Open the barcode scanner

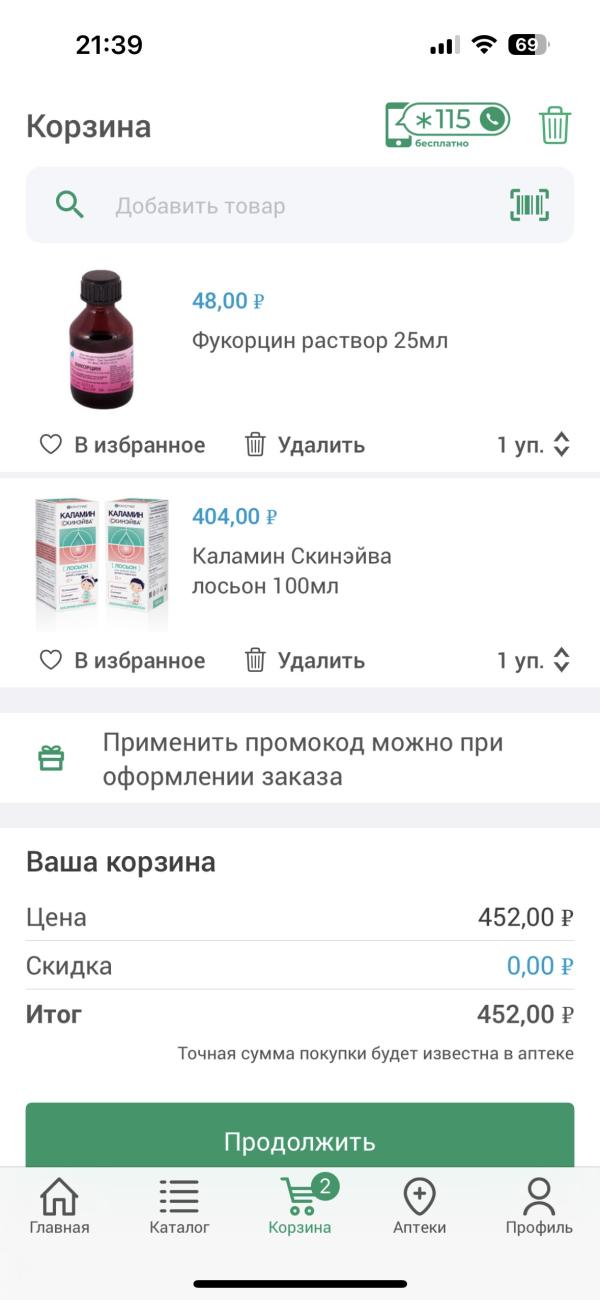point(529,206)
